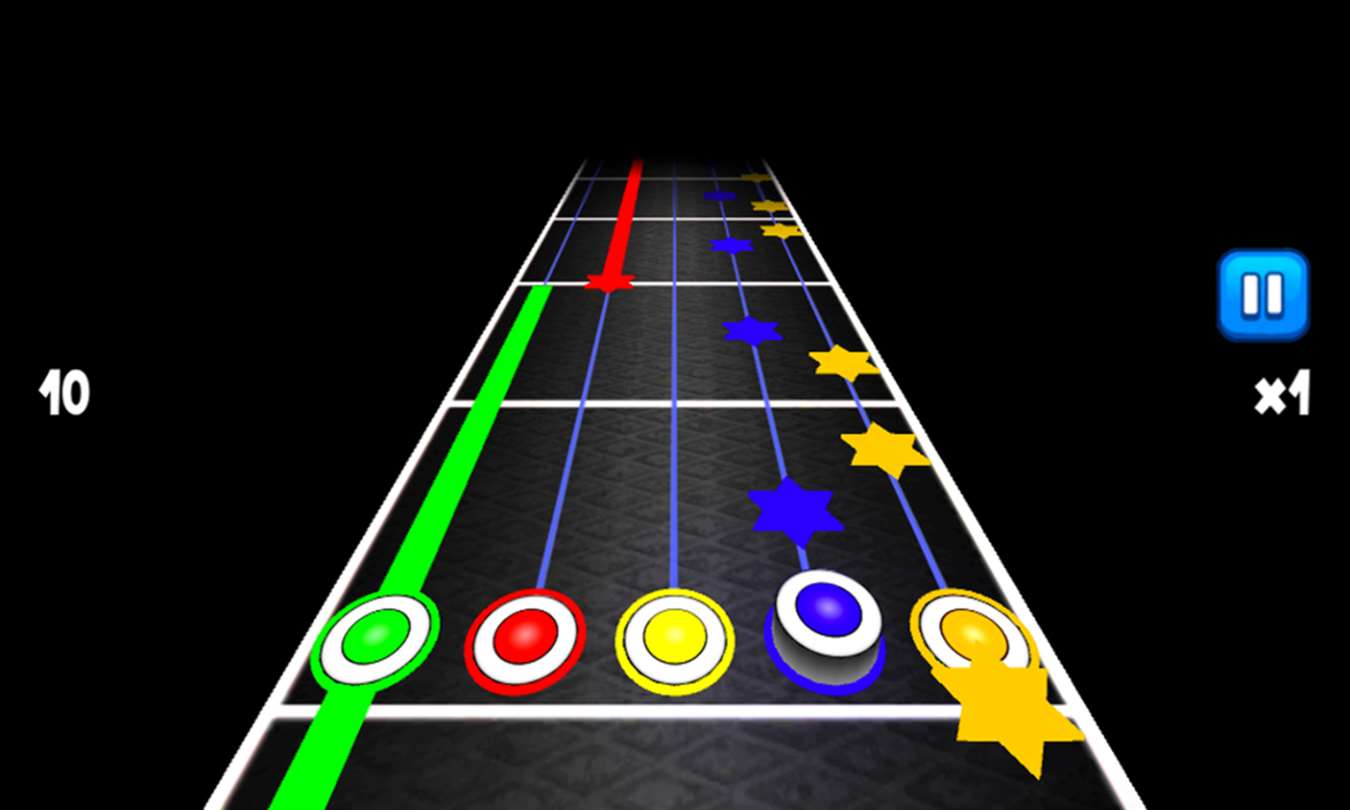
Task: Hit the blue fret button
Action: pyautogui.click(x=827, y=625)
